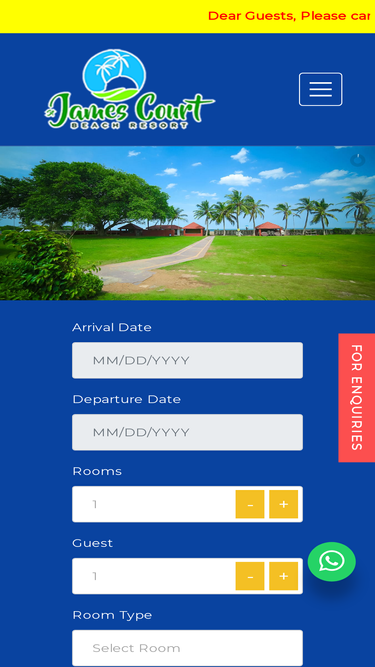Select the Departure Date field
Viewport: 375px width, 667px height.
[187, 432]
